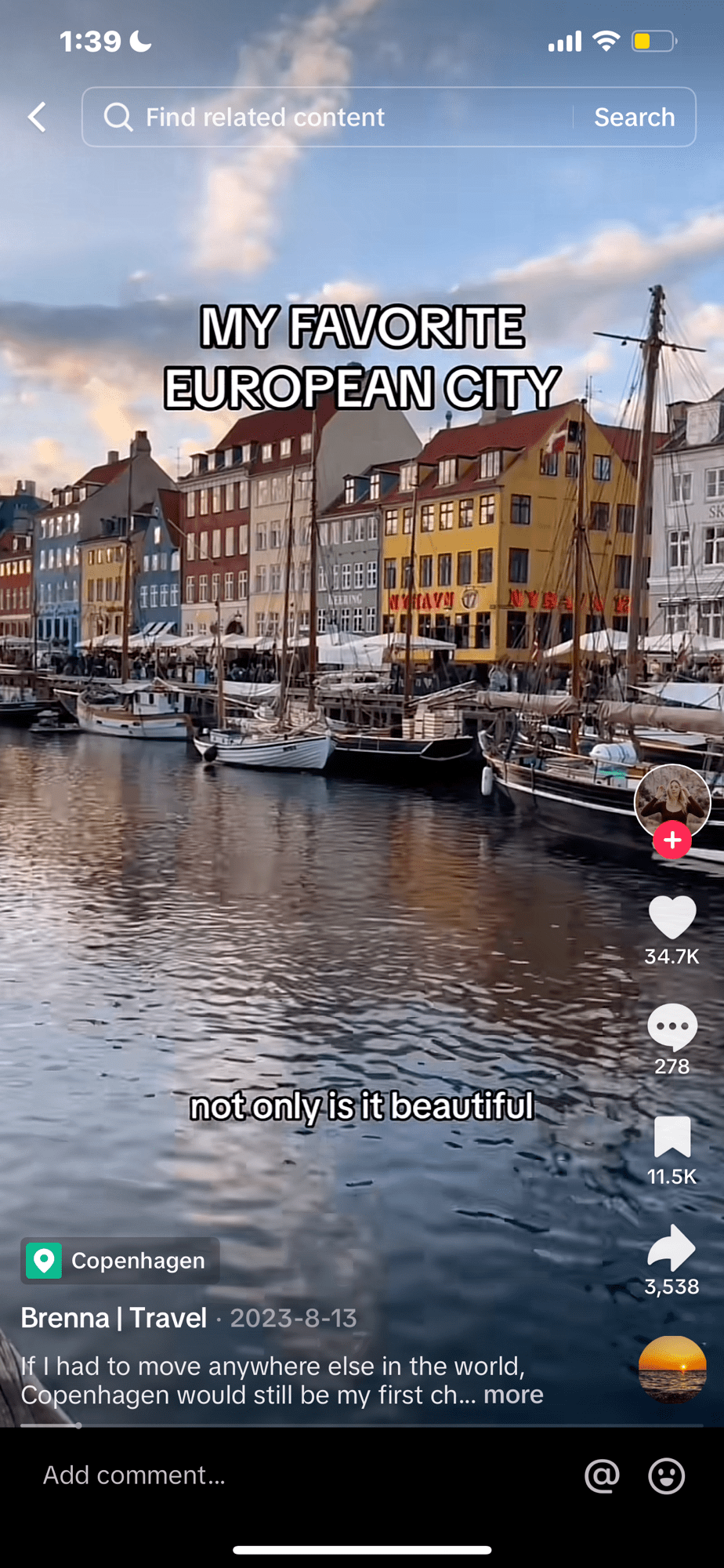724x1568 pixels.
Task: Tap the Add comment field
Action: [298, 1475]
